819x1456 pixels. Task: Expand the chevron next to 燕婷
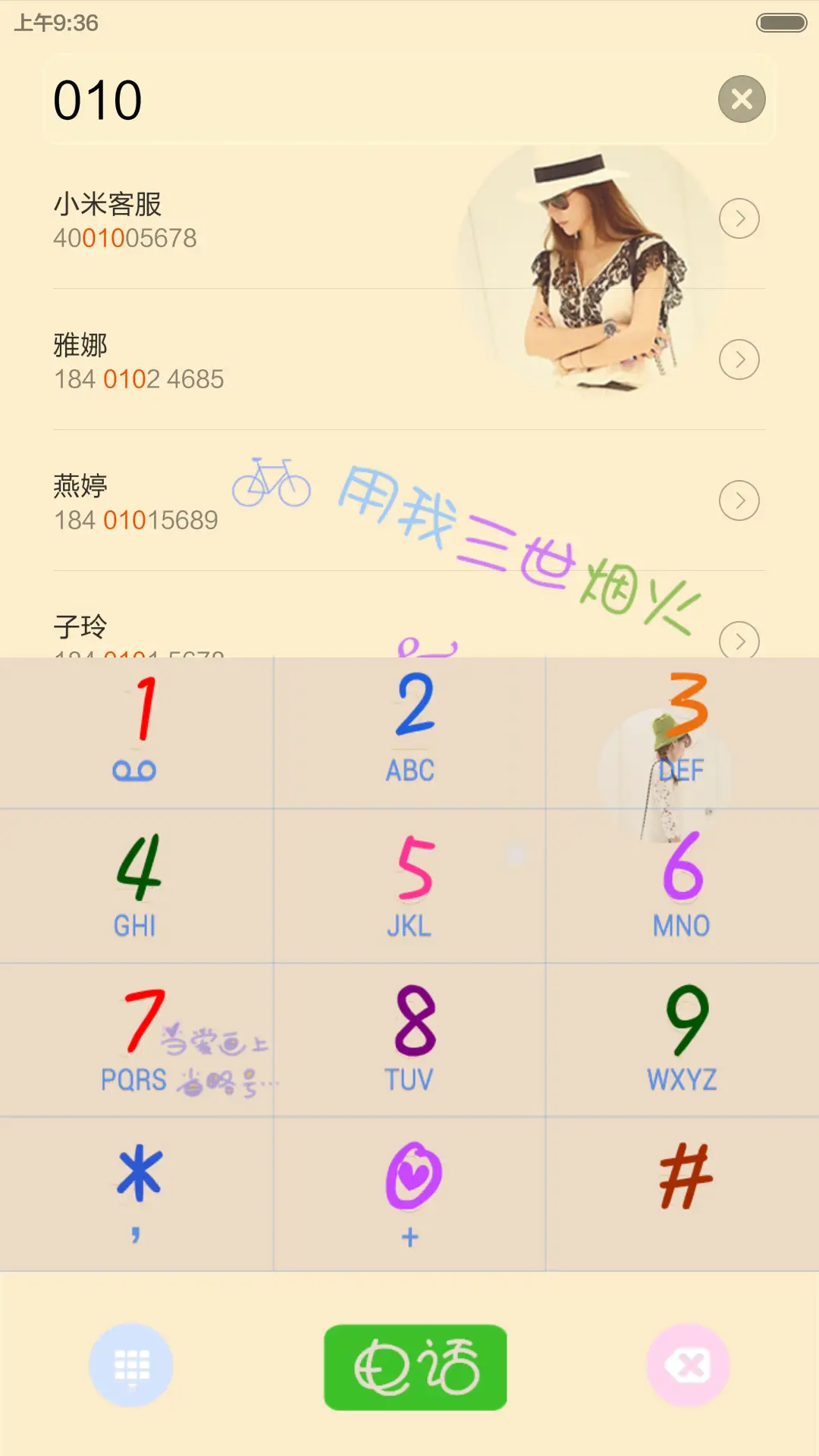[739, 500]
